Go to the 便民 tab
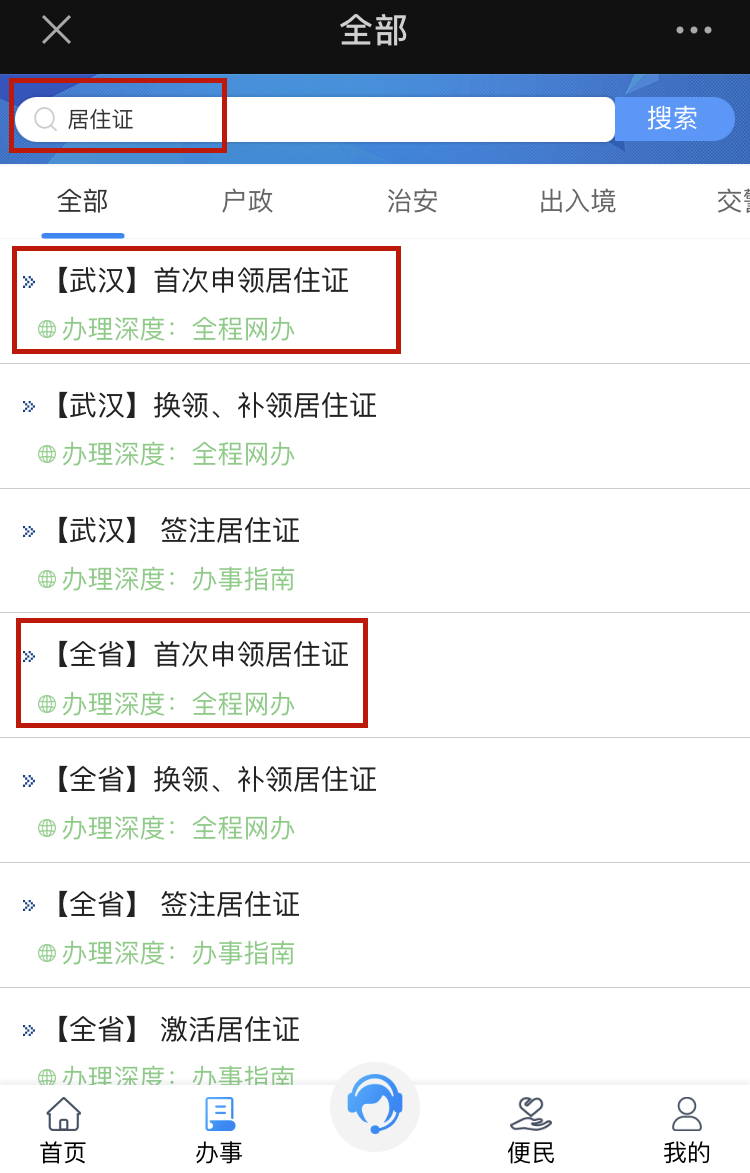The image size is (750, 1173). (531, 1130)
